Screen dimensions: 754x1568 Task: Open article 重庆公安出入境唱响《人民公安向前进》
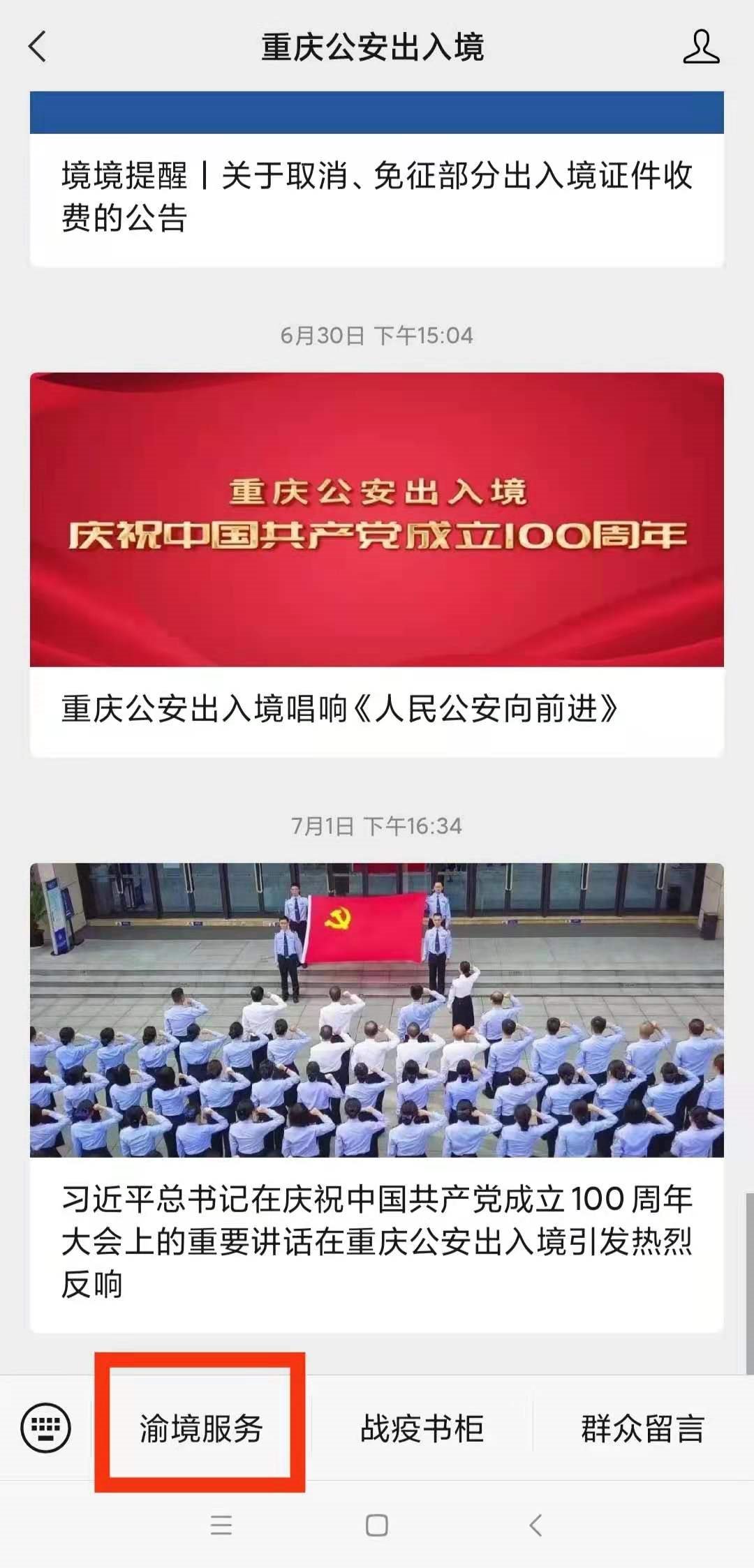click(376, 708)
